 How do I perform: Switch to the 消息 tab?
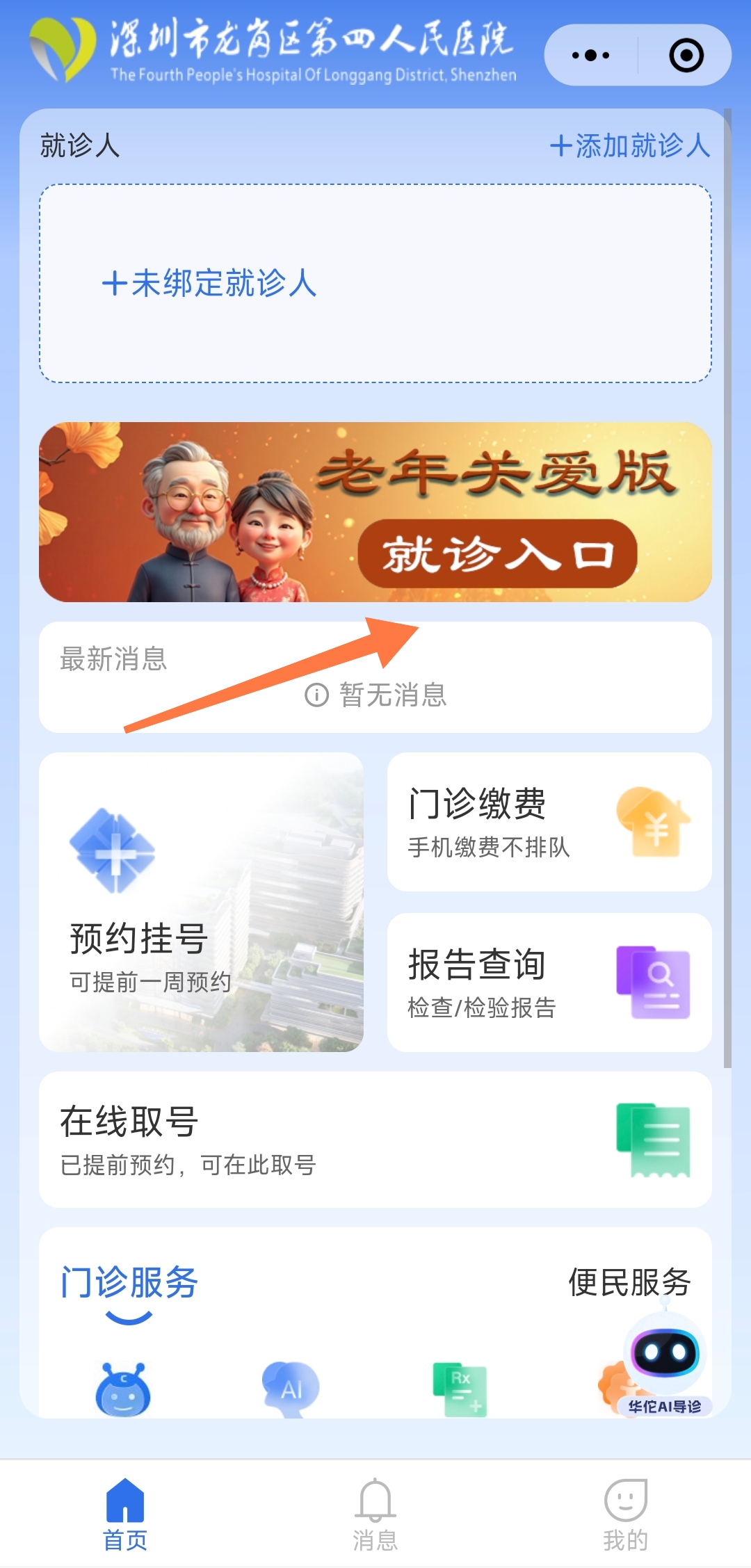coord(375,1514)
